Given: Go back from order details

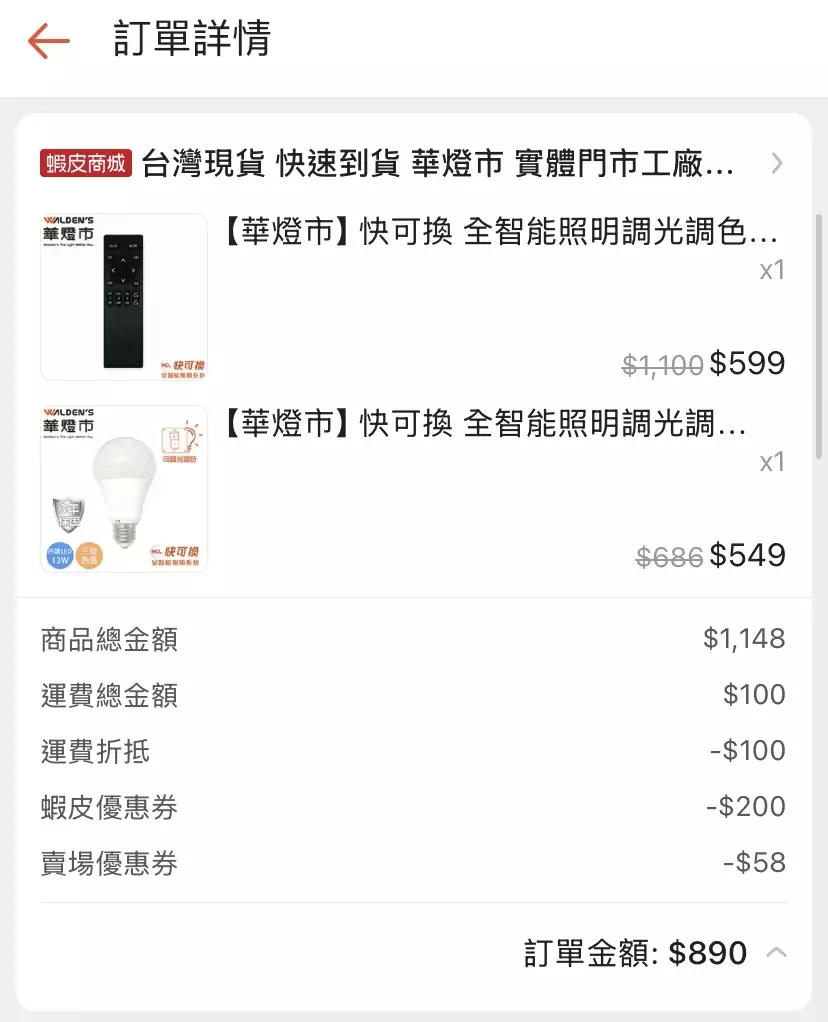Looking at the screenshot, I should (48, 41).
